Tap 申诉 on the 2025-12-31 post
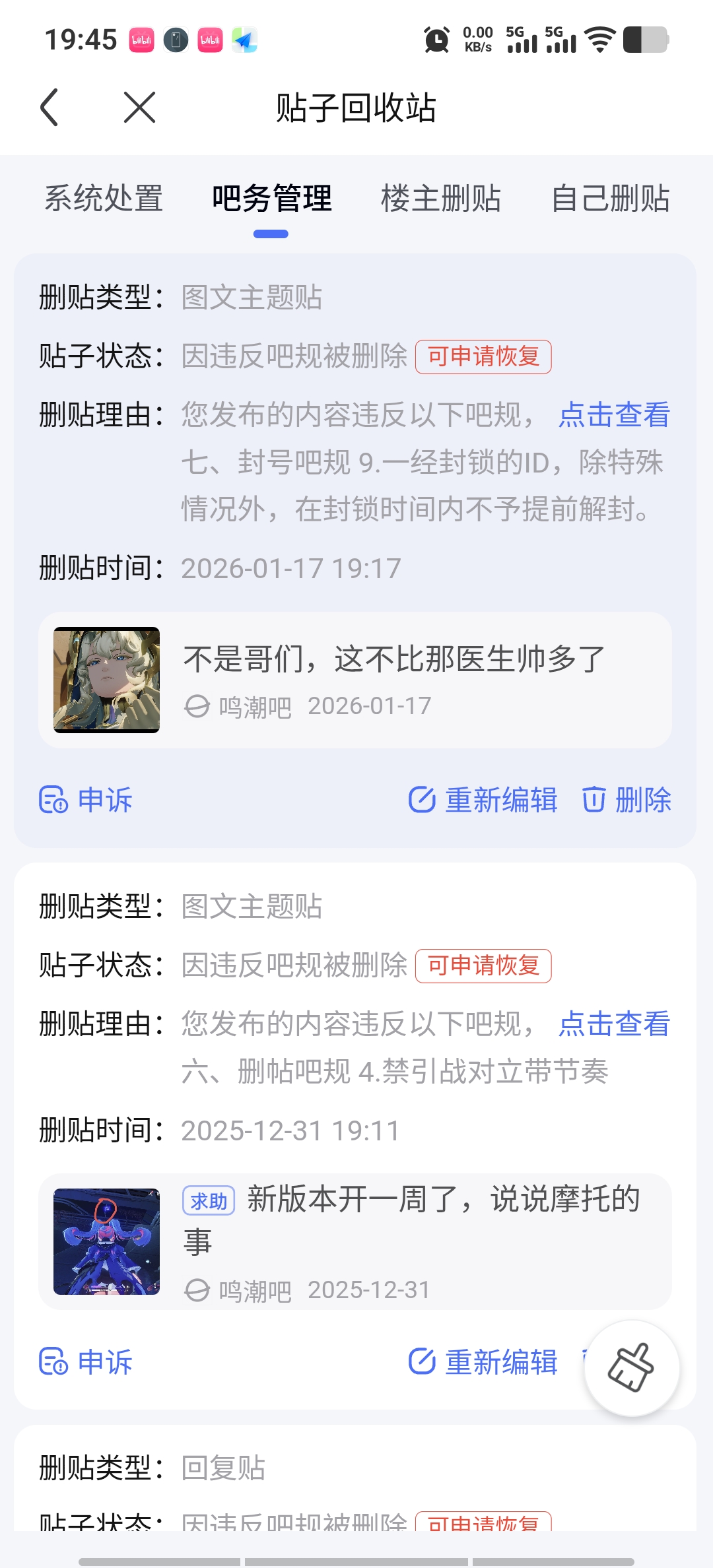Screen dimensions: 713x1568 [86, 1362]
